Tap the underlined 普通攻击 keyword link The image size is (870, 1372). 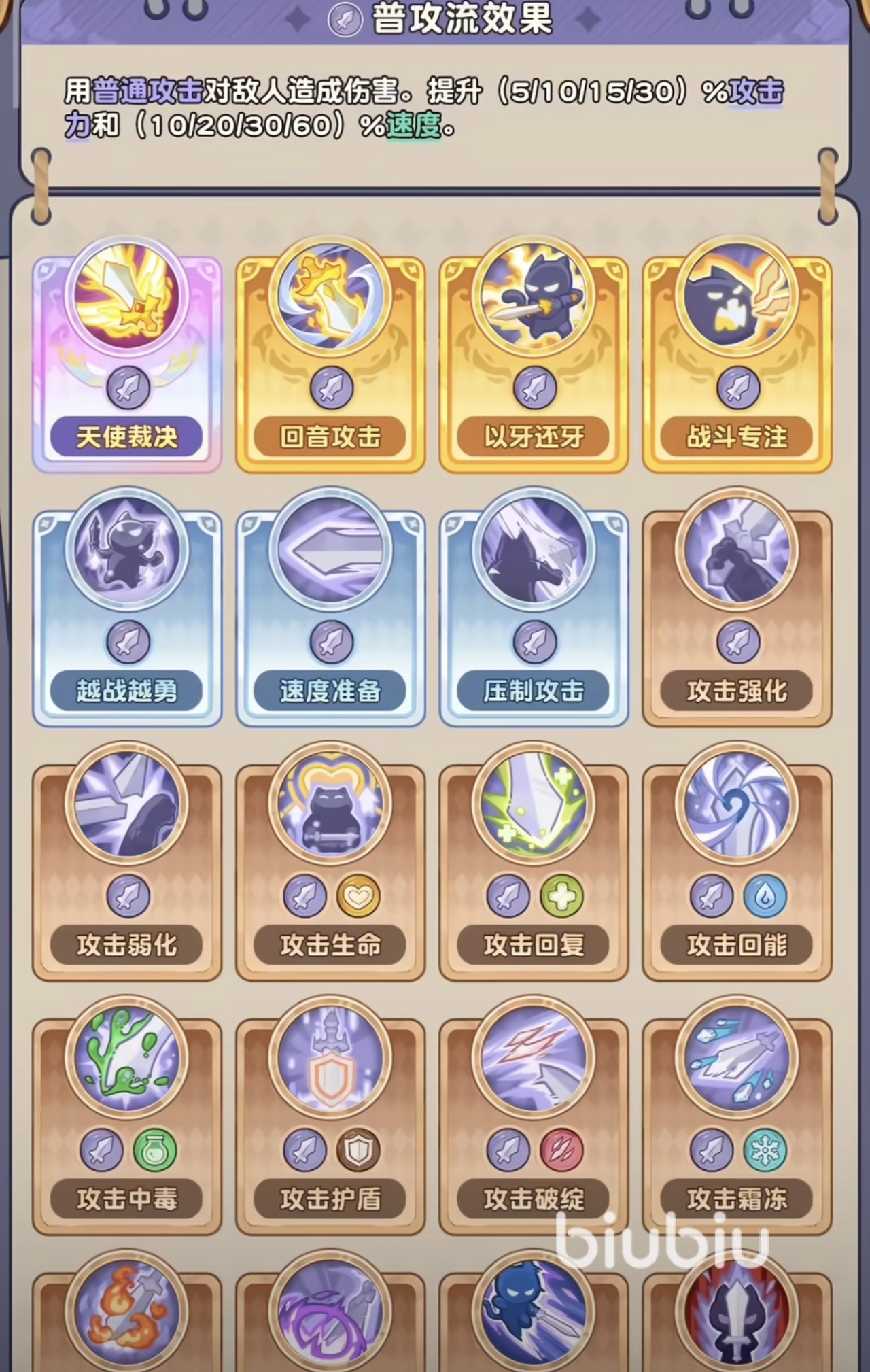(x=147, y=91)
